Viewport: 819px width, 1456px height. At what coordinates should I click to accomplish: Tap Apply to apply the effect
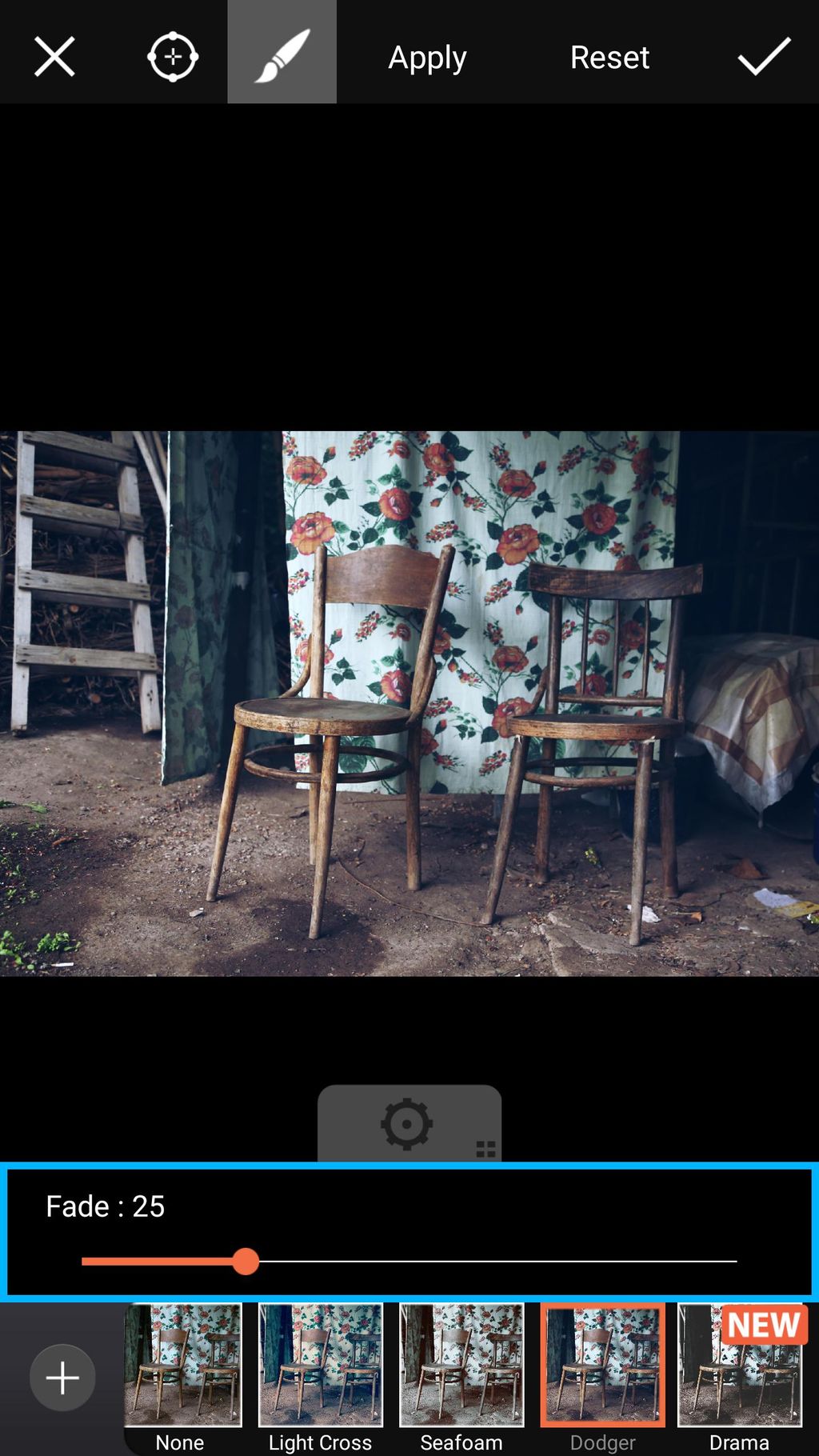pyautogui.click(x=427, y=58)
